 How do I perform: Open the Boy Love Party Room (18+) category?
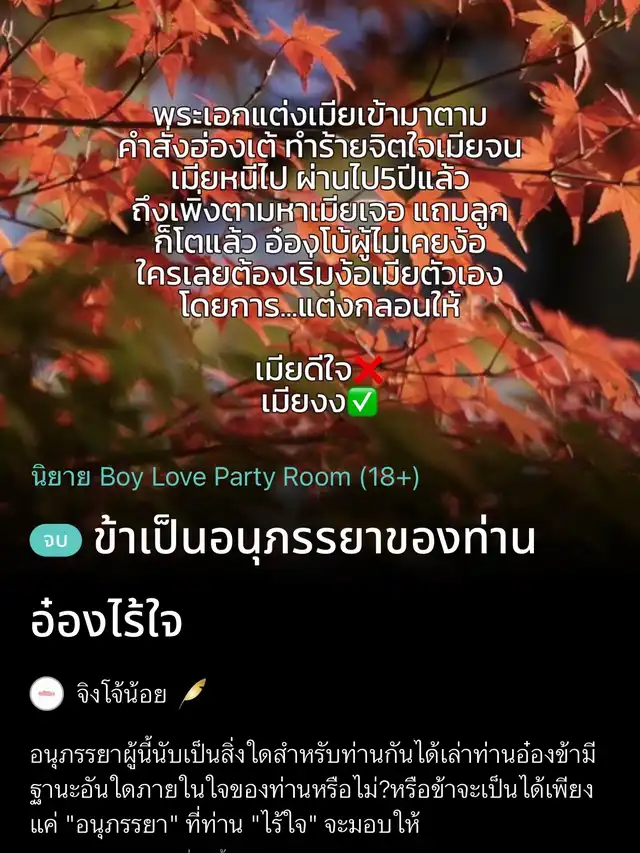260,477
